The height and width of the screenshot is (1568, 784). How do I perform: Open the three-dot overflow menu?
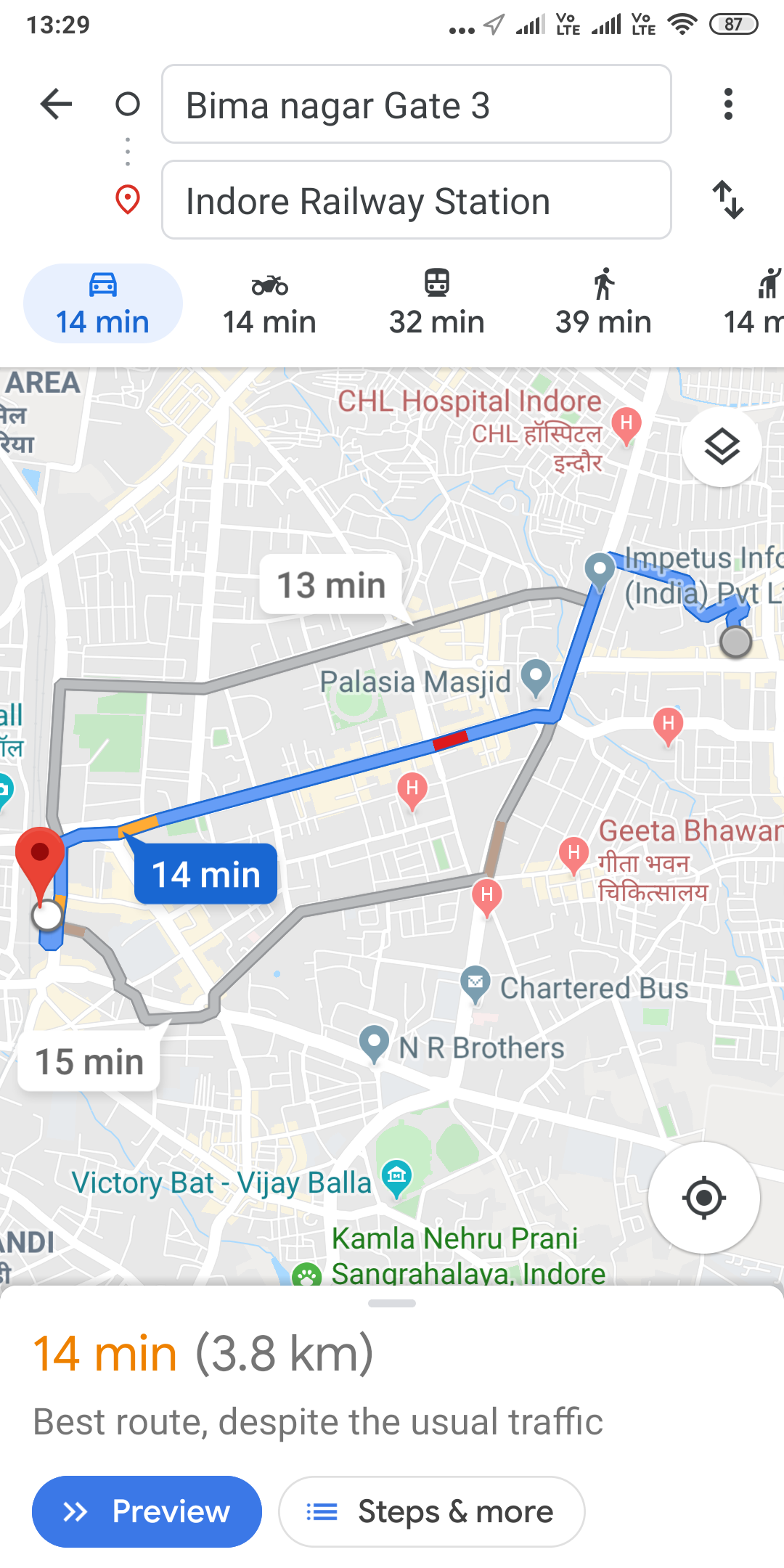tap(728, 104)
